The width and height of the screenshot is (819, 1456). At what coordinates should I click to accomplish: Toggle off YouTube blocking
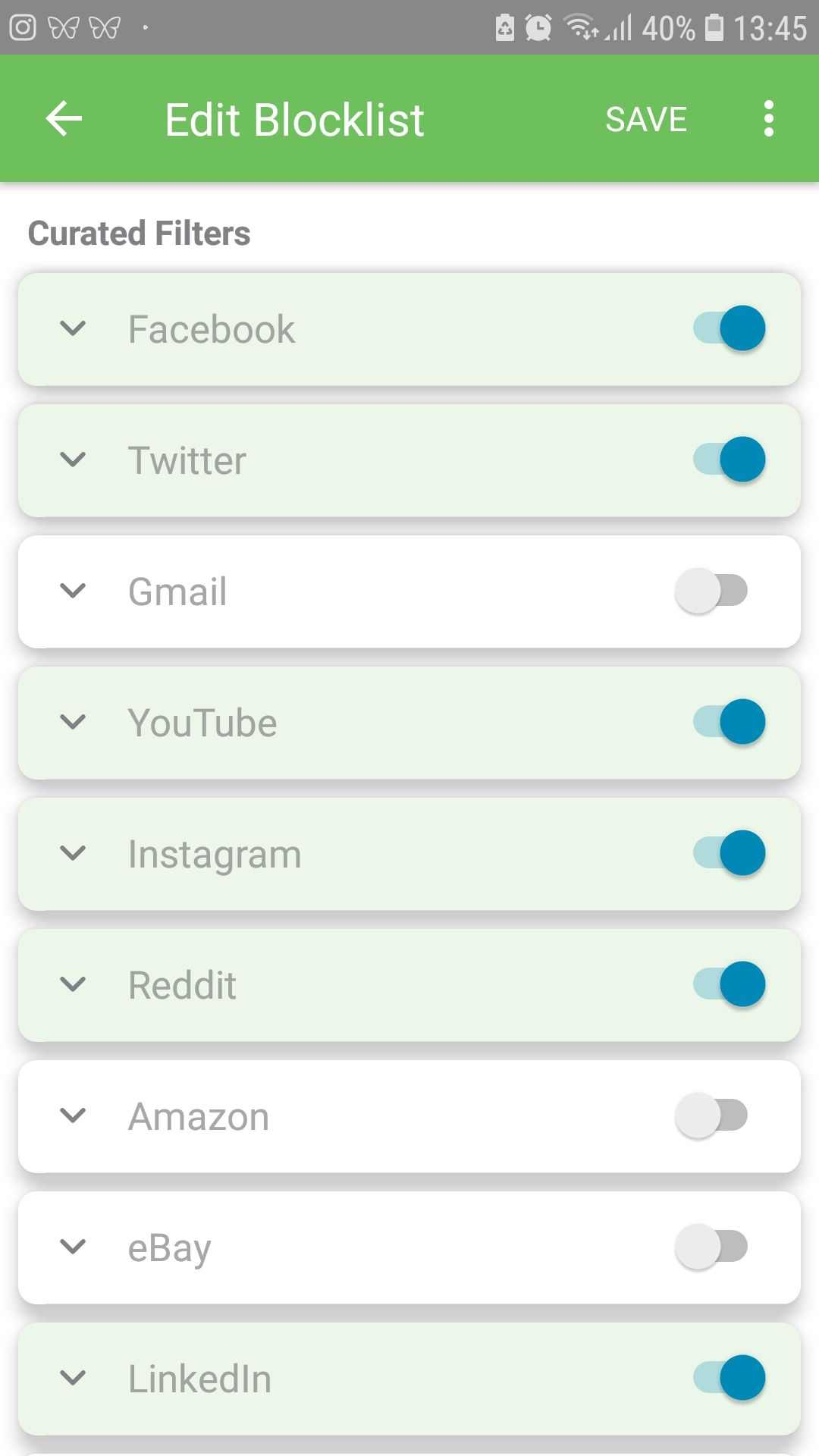729,722
